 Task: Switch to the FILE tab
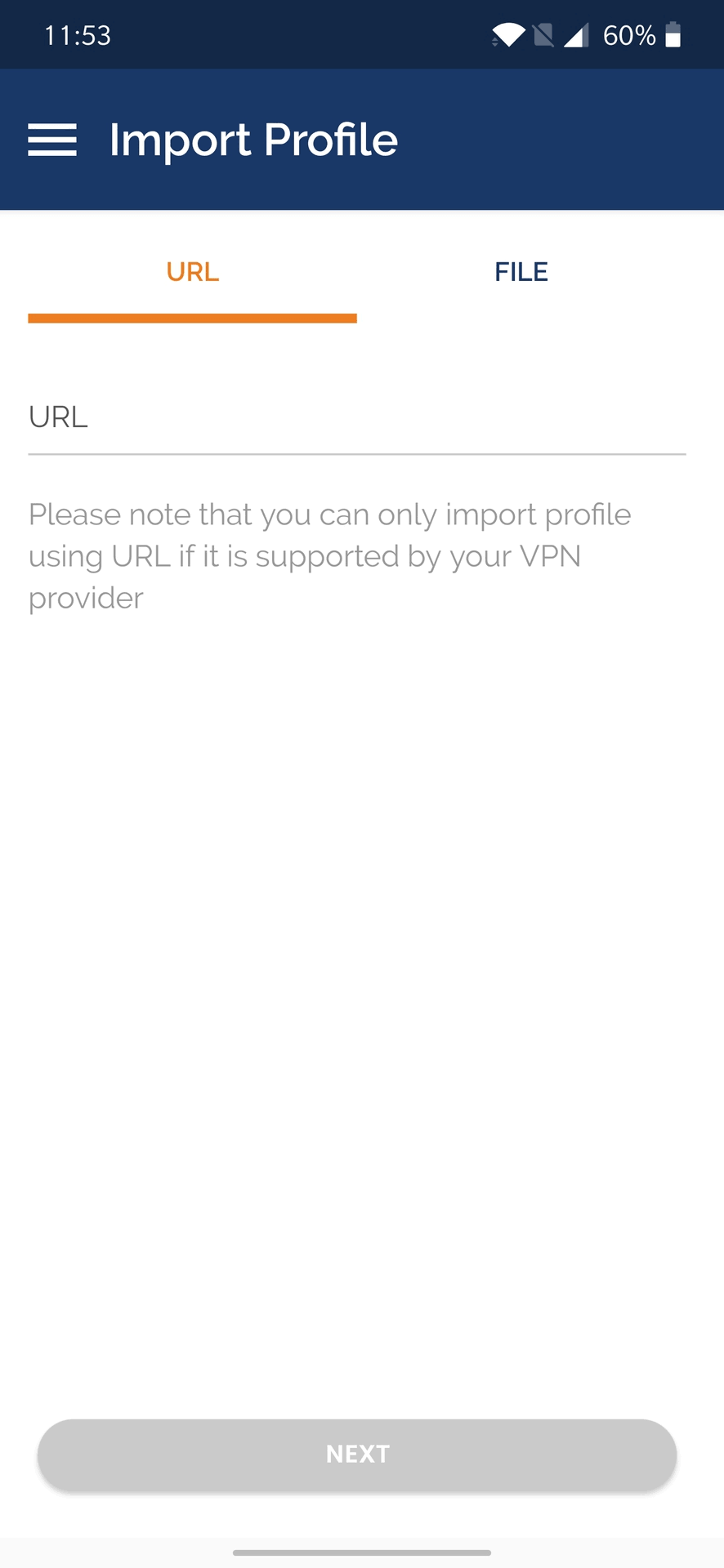click(x=521, y=272)
